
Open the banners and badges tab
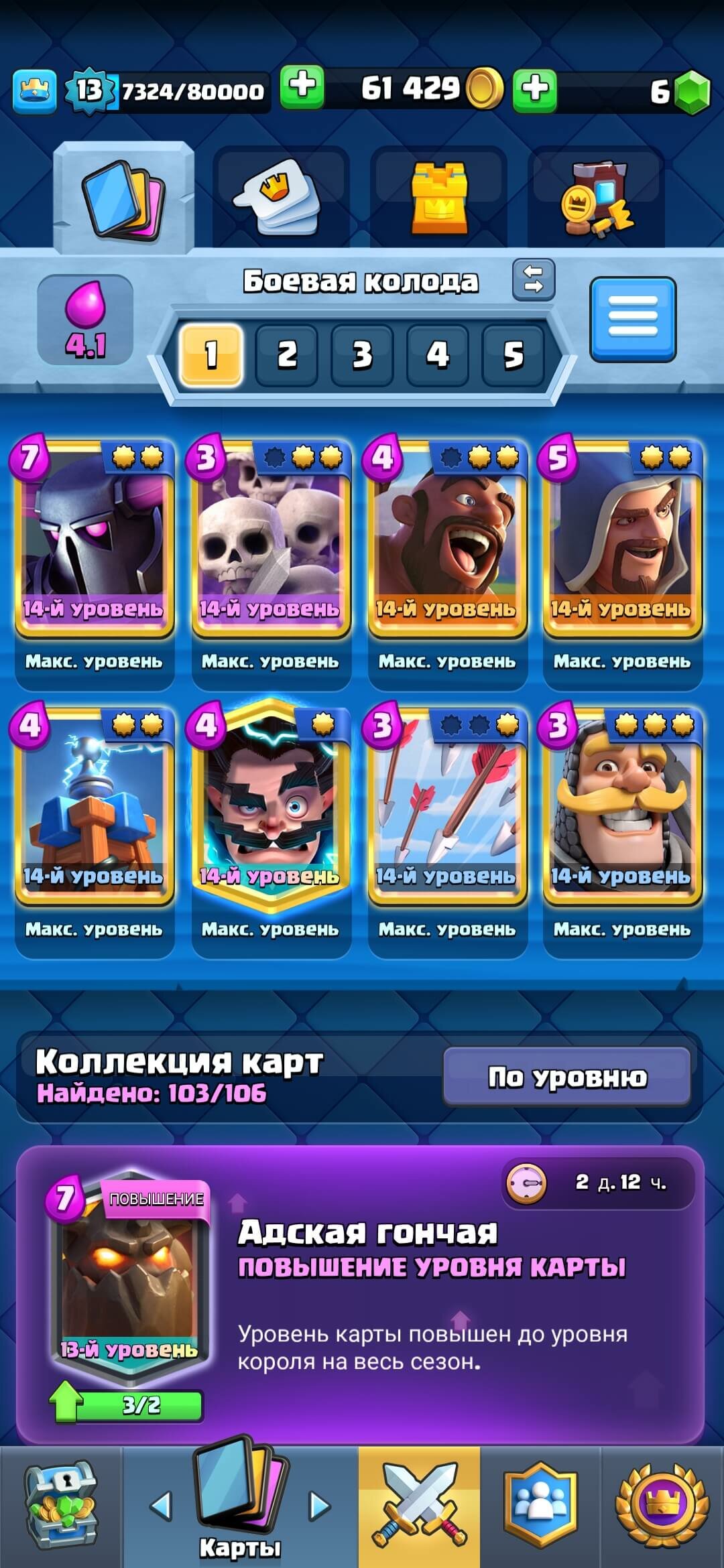pos(596,198)
